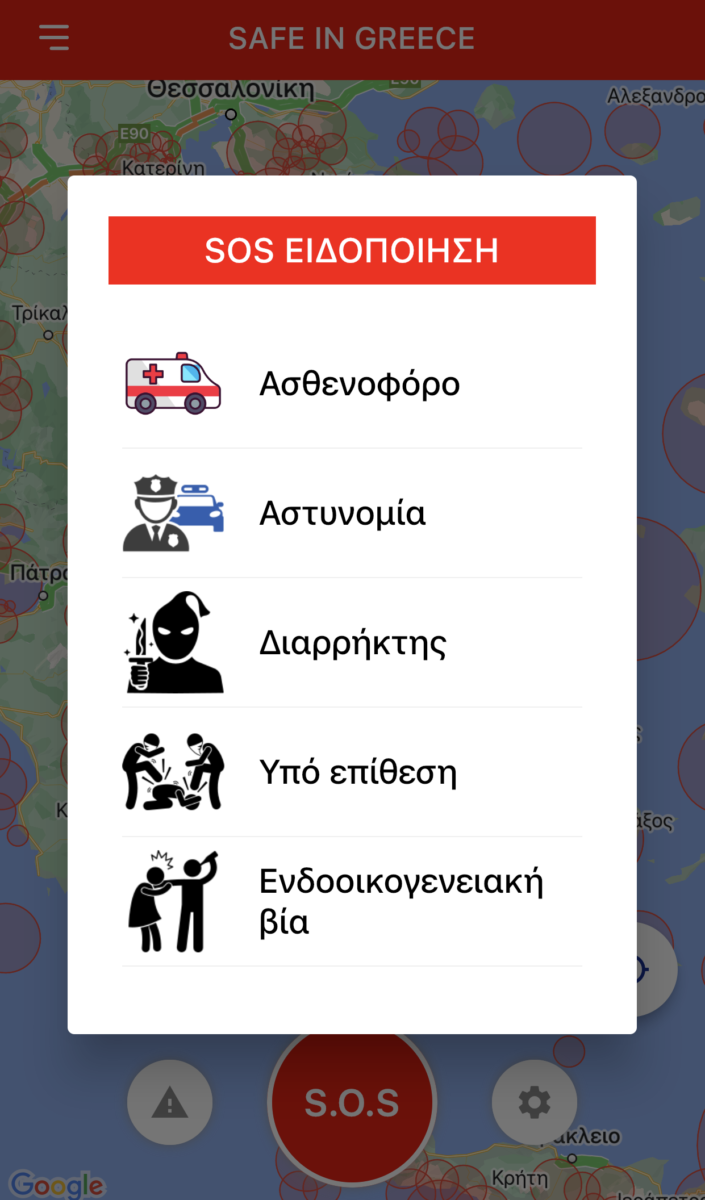Select the Διαρρήκτης burglar alert
Viewport: 705px width, 1200px height.
click(x=352, y=643)
